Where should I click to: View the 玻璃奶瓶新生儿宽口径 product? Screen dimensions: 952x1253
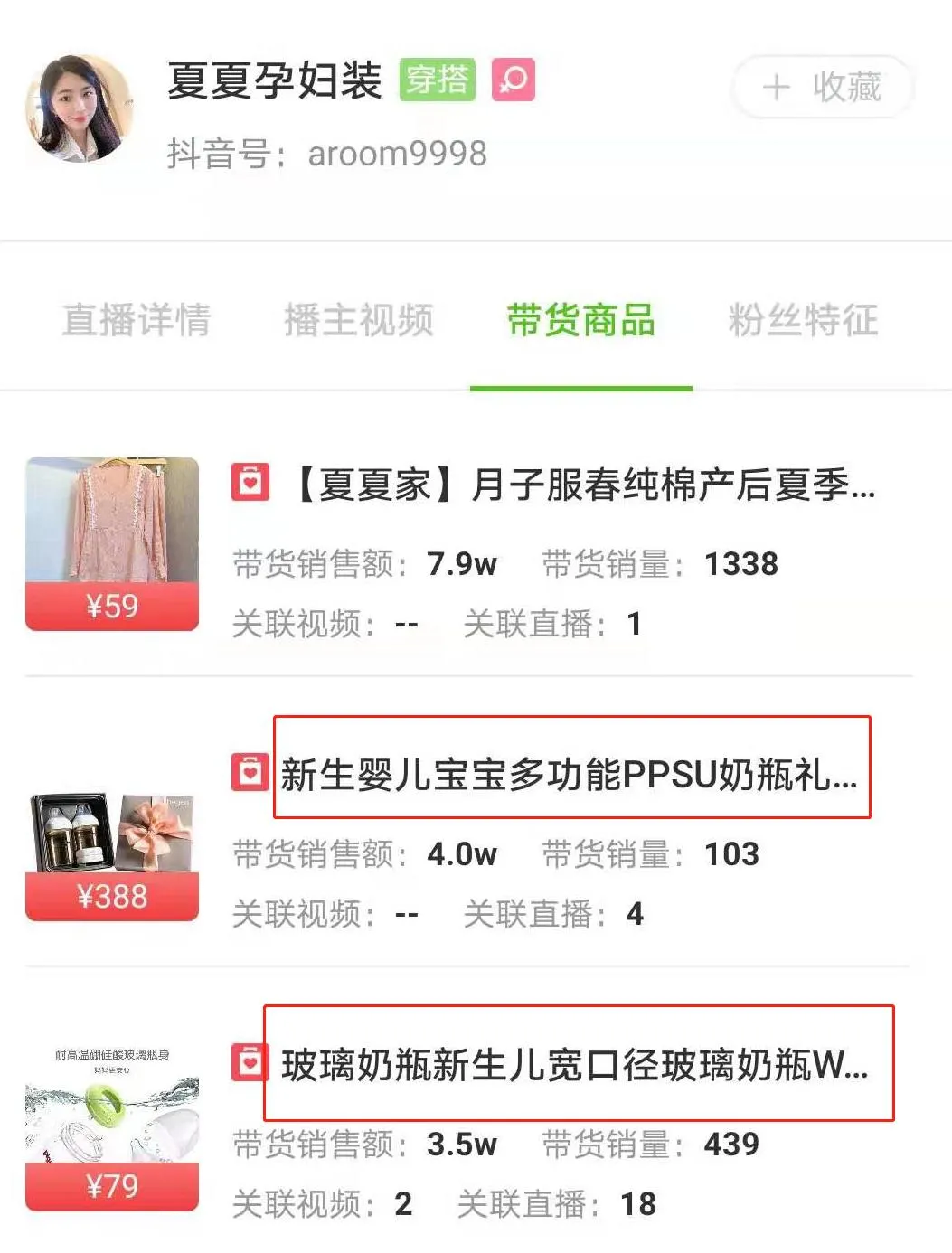point(575,1065)
